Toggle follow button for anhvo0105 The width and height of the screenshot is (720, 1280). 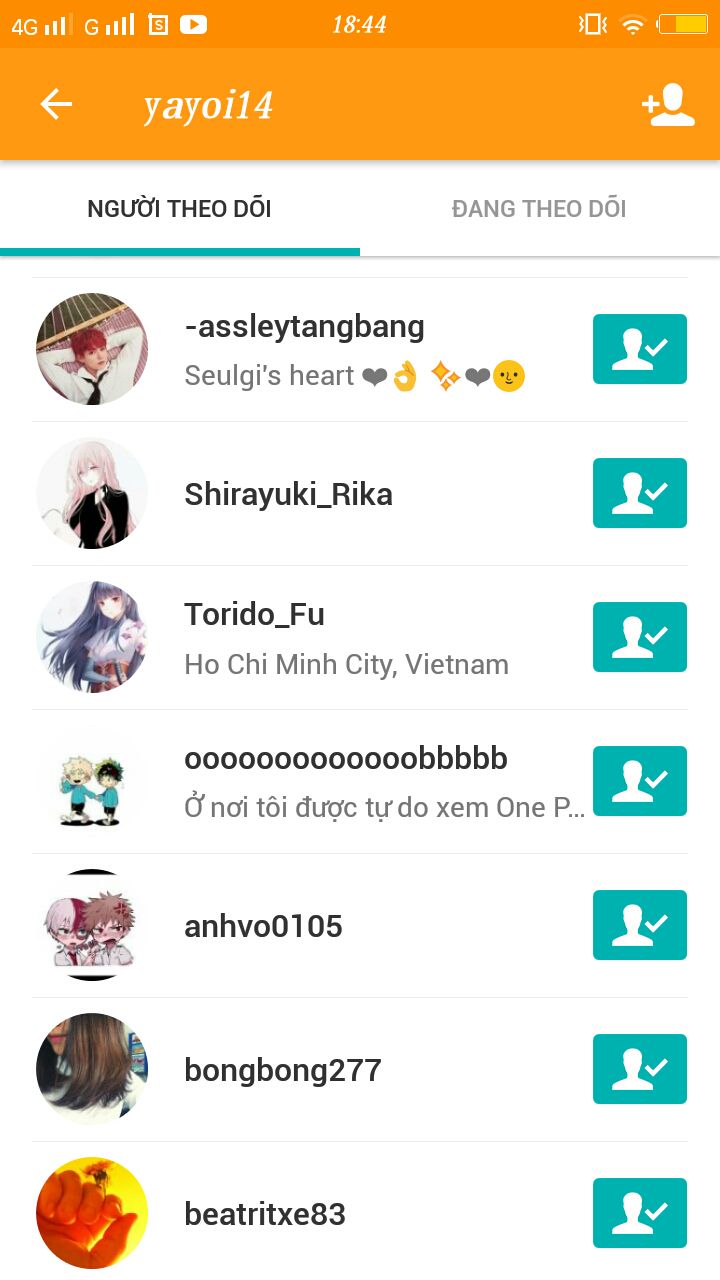coord(639,925)
